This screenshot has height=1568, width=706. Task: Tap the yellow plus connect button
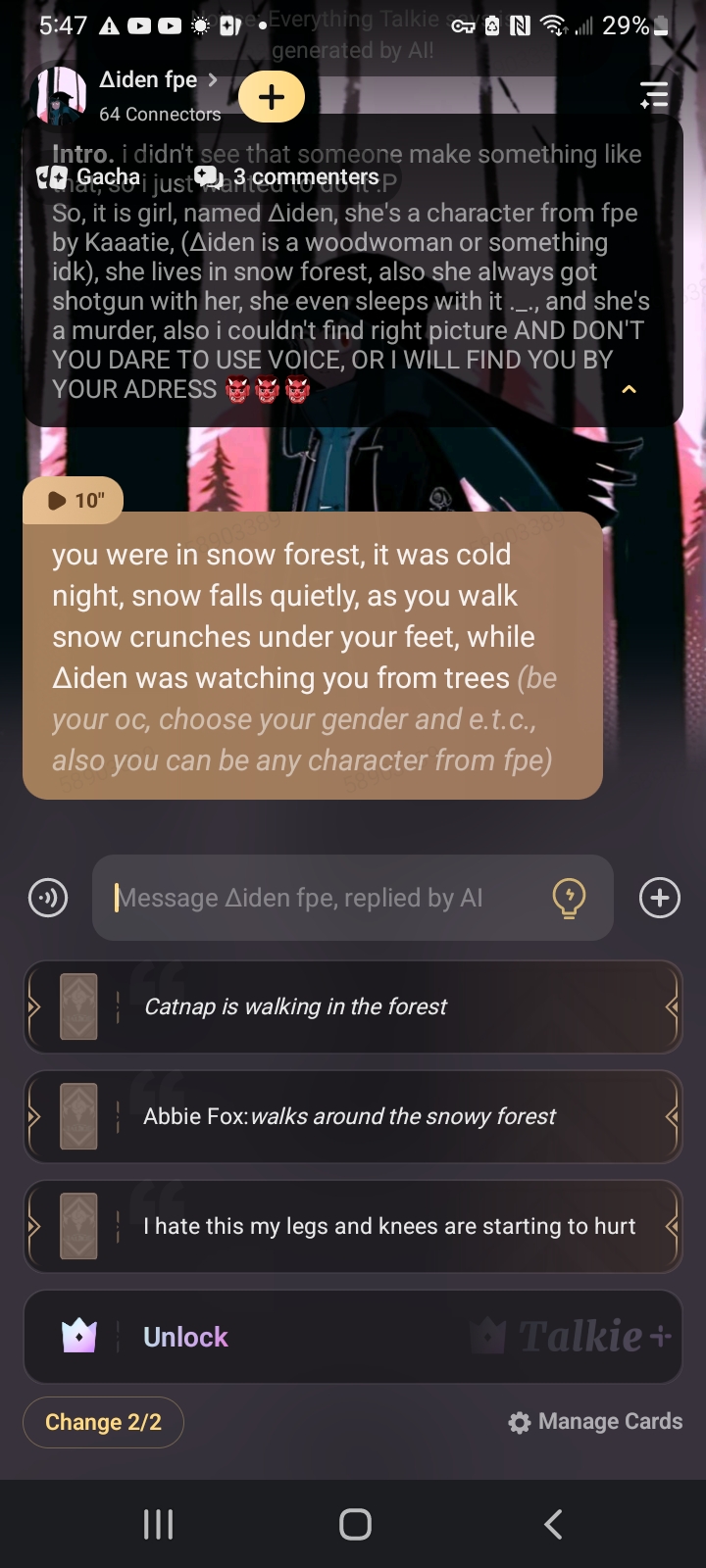(x=272, y=96)
